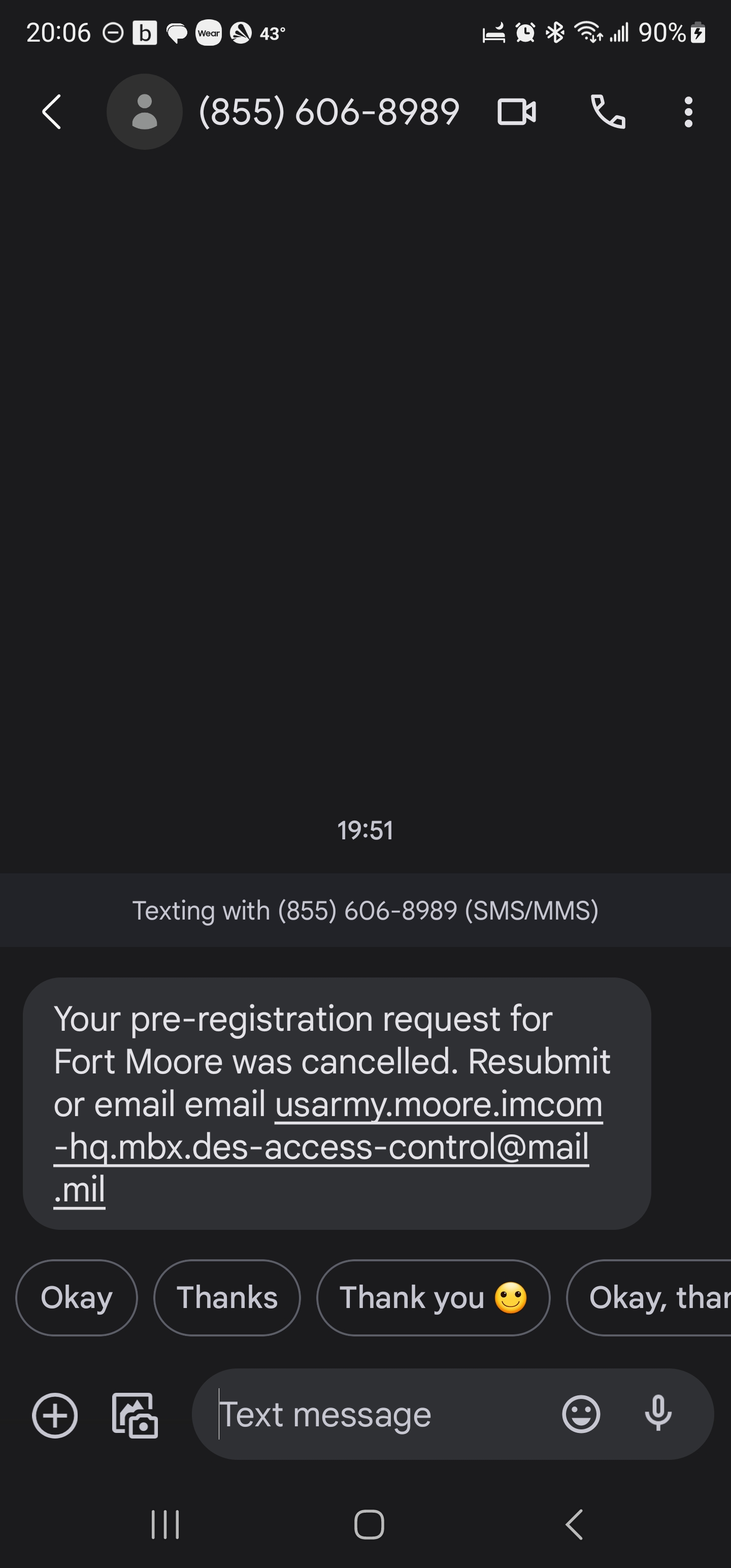Image resolution: width=731 pixels, height=1568 pixels.
Task: Open the plus attachments menu
Action: click(x=55, y=1415)
